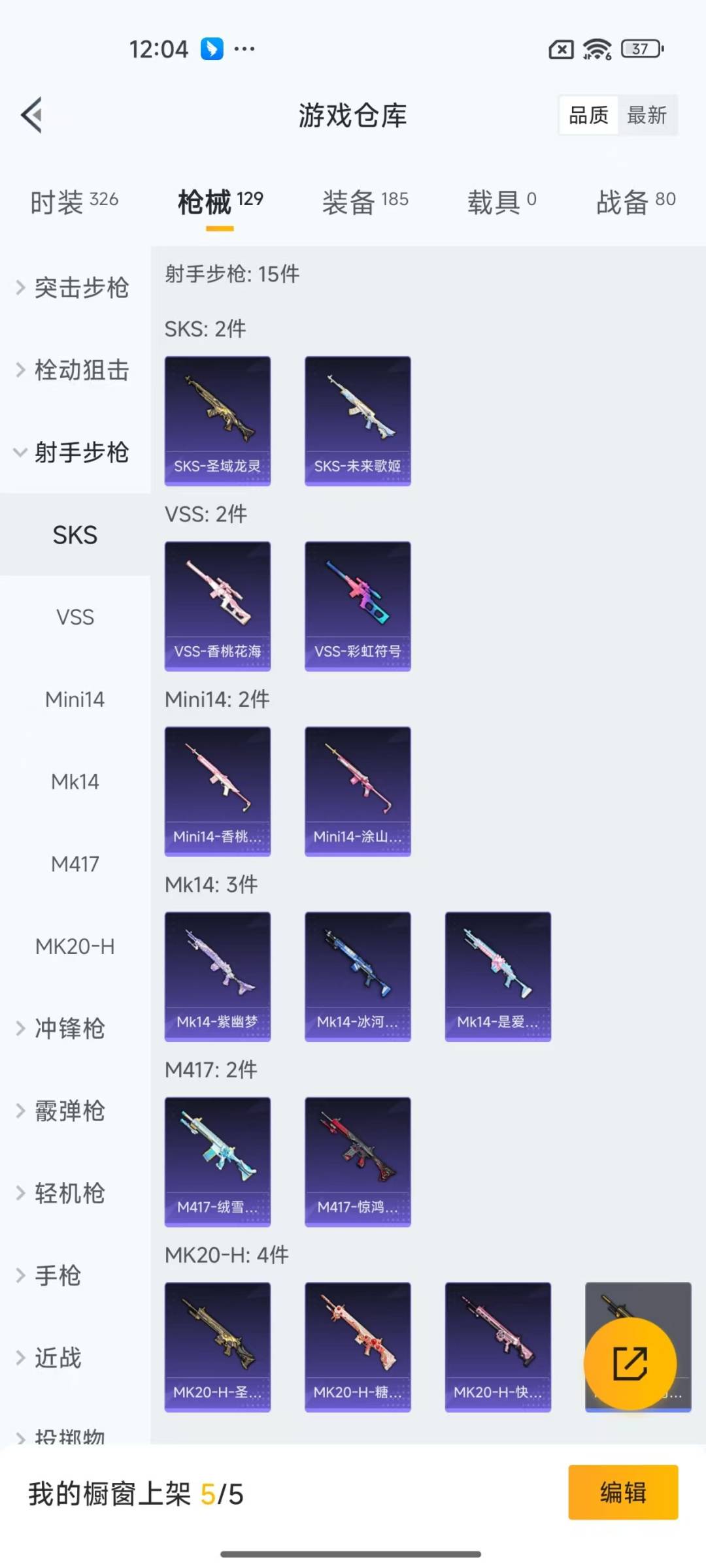The width and height of the screenshot is (706, 1568).
Task: Switch to the 时装 tab
Action: pyautogui.click(x=74, y=201)
